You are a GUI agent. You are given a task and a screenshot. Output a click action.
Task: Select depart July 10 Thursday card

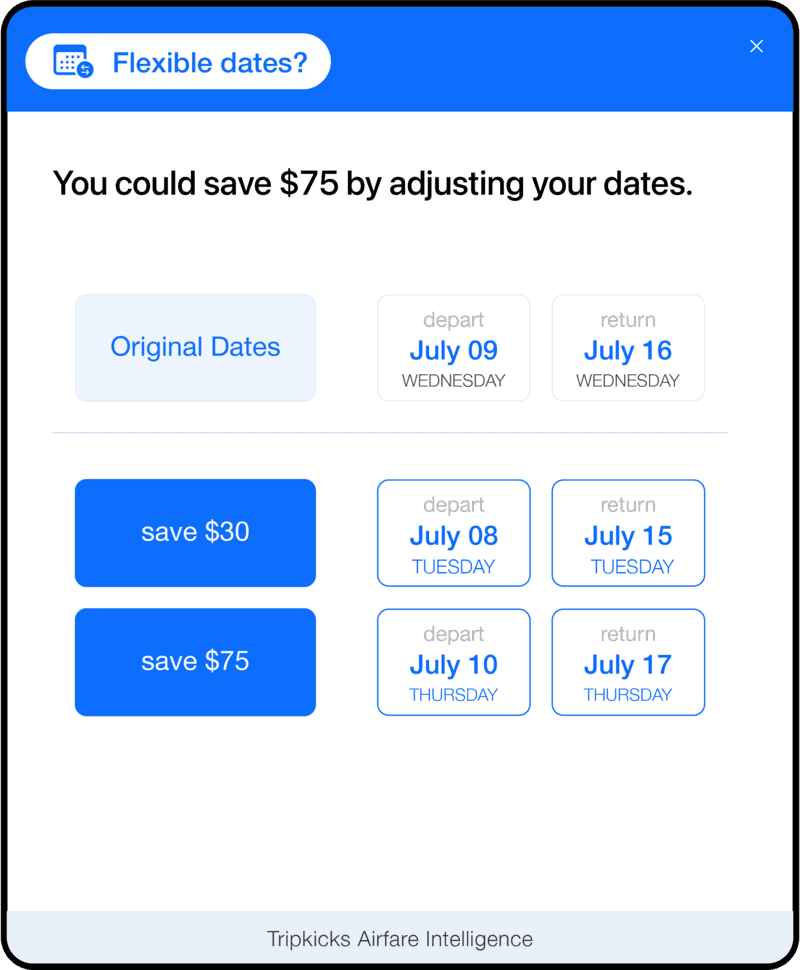[x=454, y=662]
